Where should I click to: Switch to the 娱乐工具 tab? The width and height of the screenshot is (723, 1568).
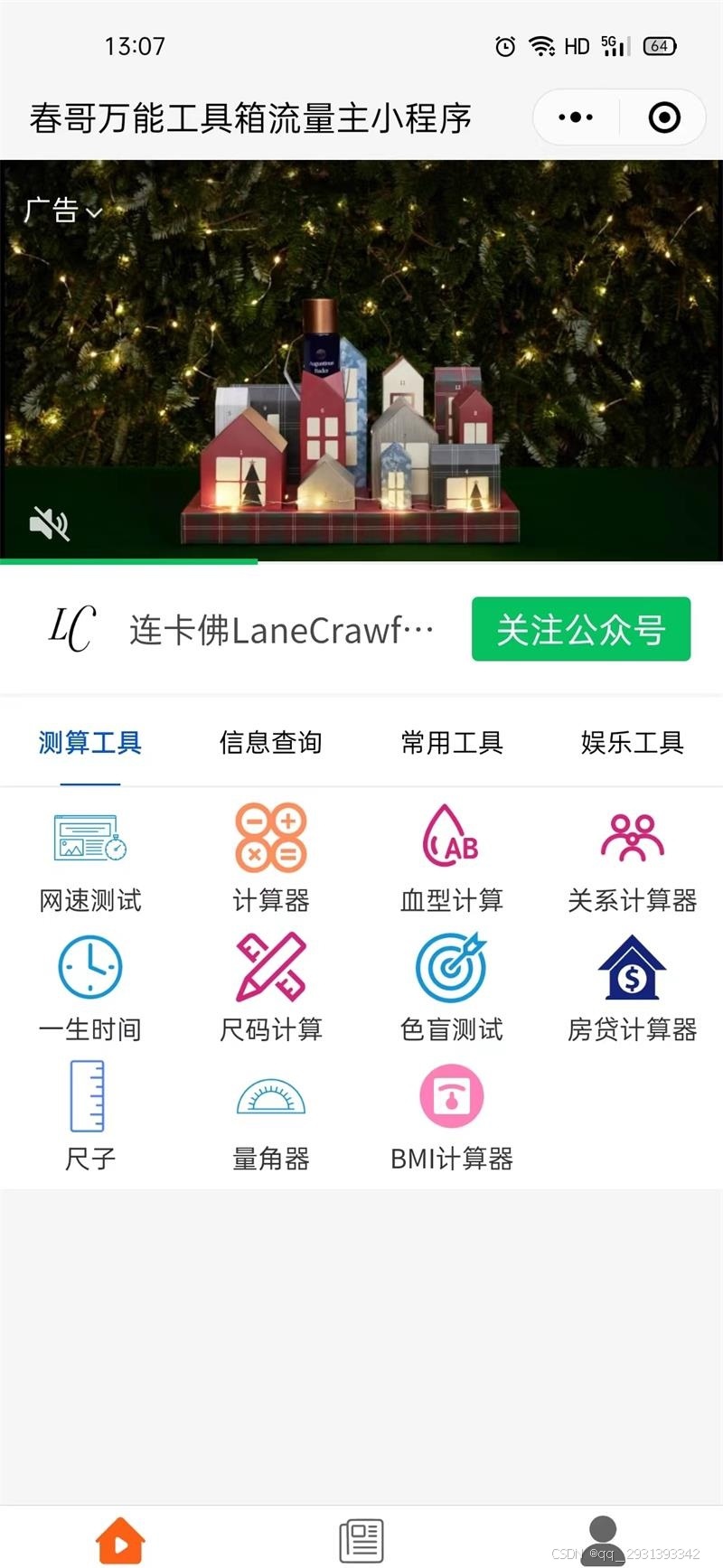(x=632, y=743)
